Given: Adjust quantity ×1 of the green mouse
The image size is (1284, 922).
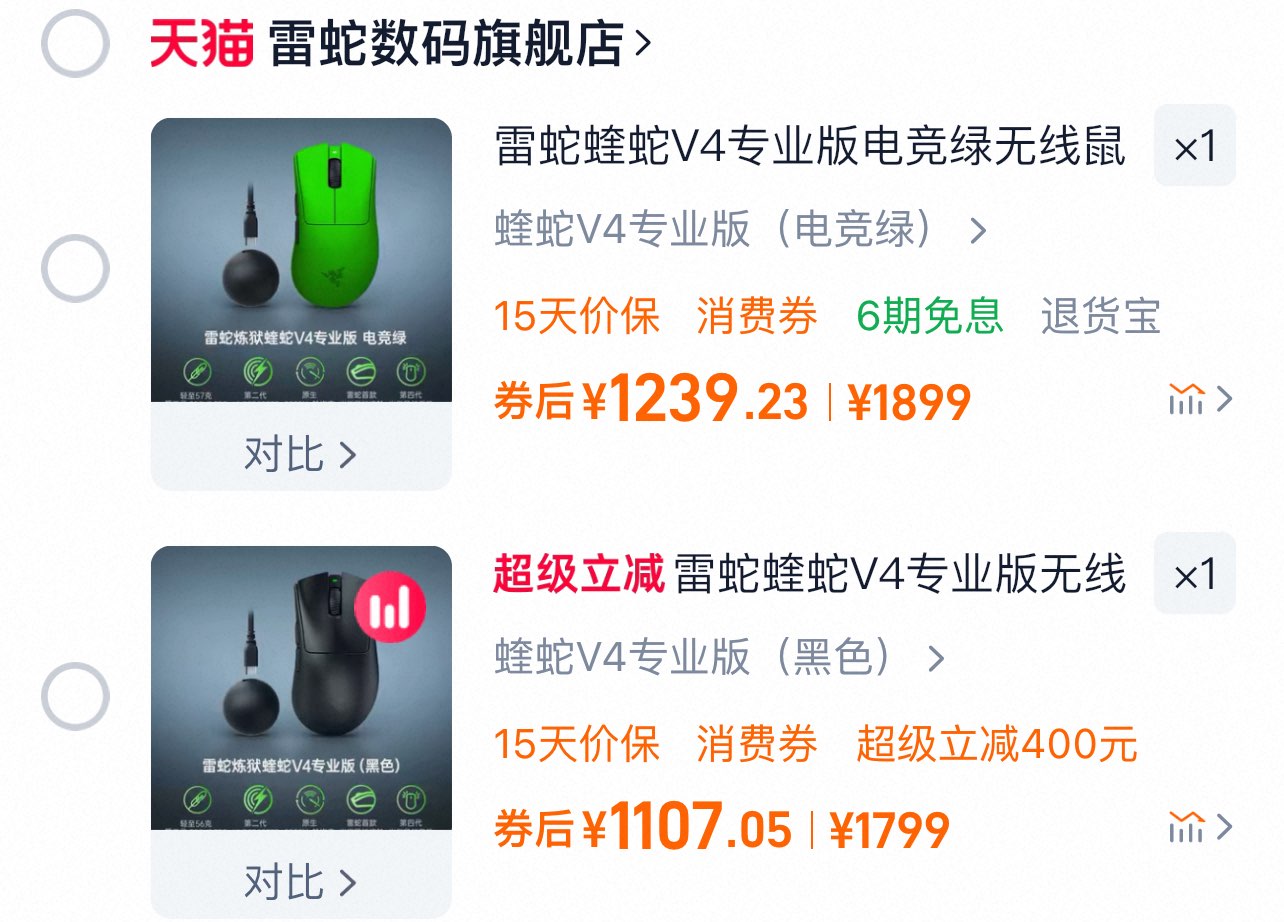Looking at the screenshot, I should [x=1195, y=146].
